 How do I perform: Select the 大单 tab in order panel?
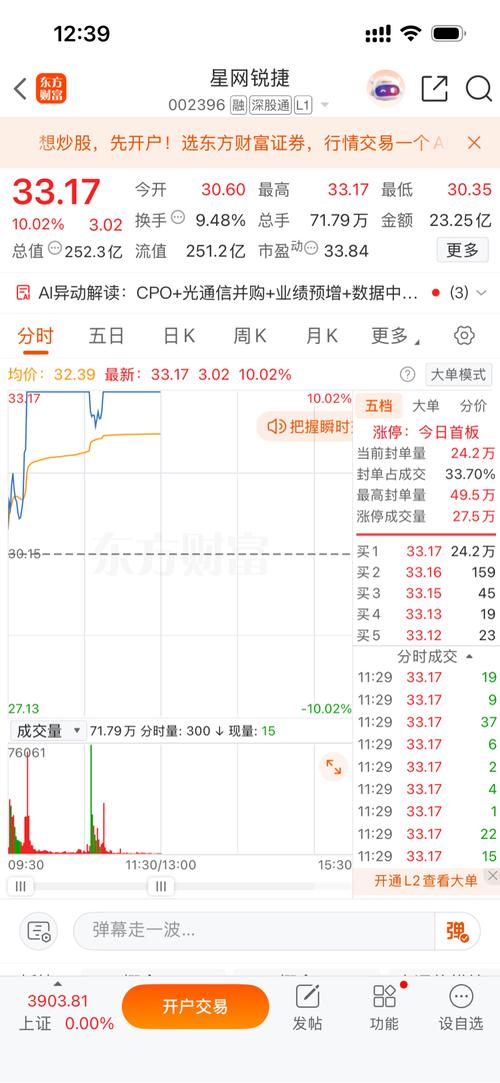(425, 405)
